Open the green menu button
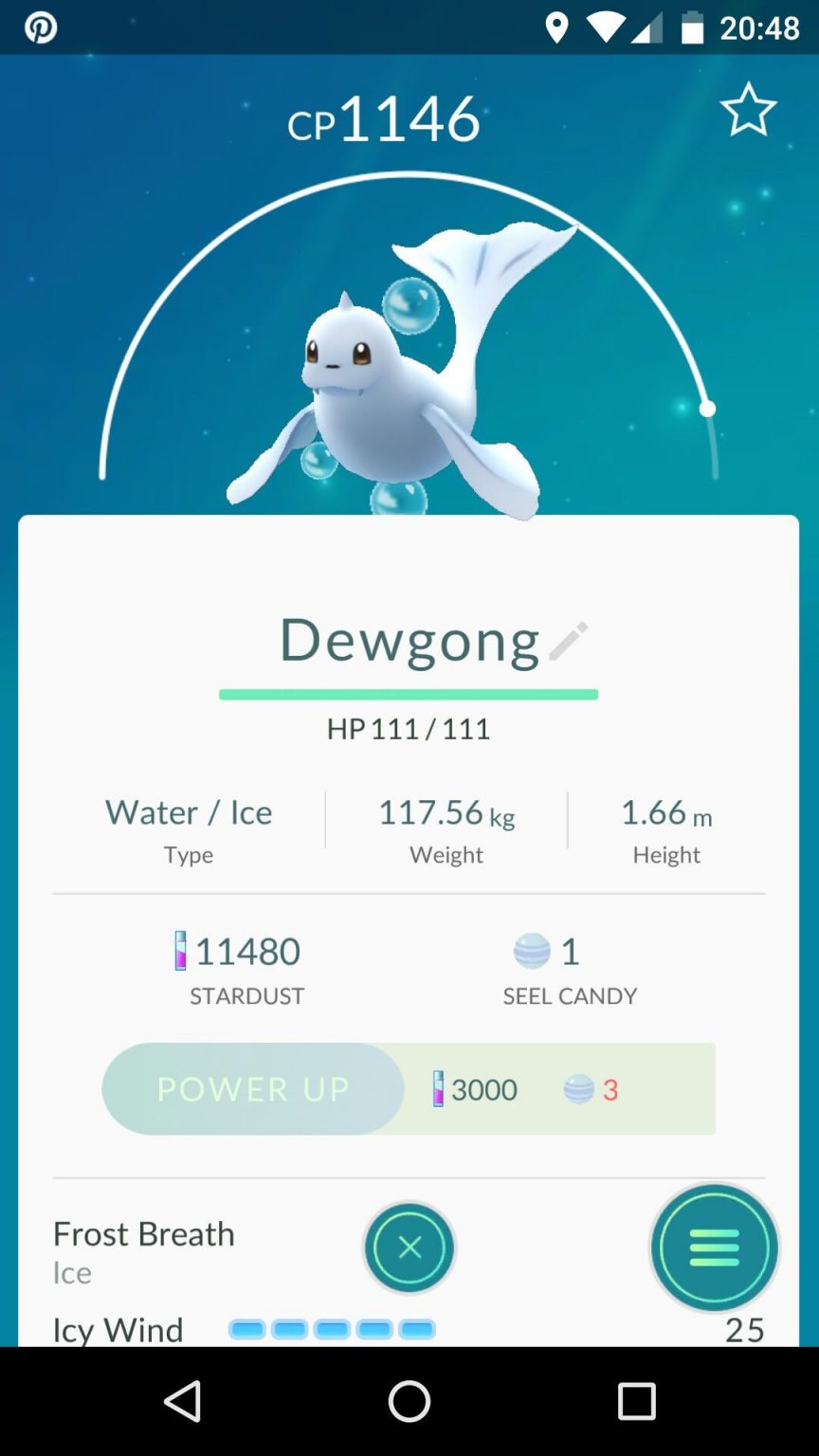 coord(715,1247)
